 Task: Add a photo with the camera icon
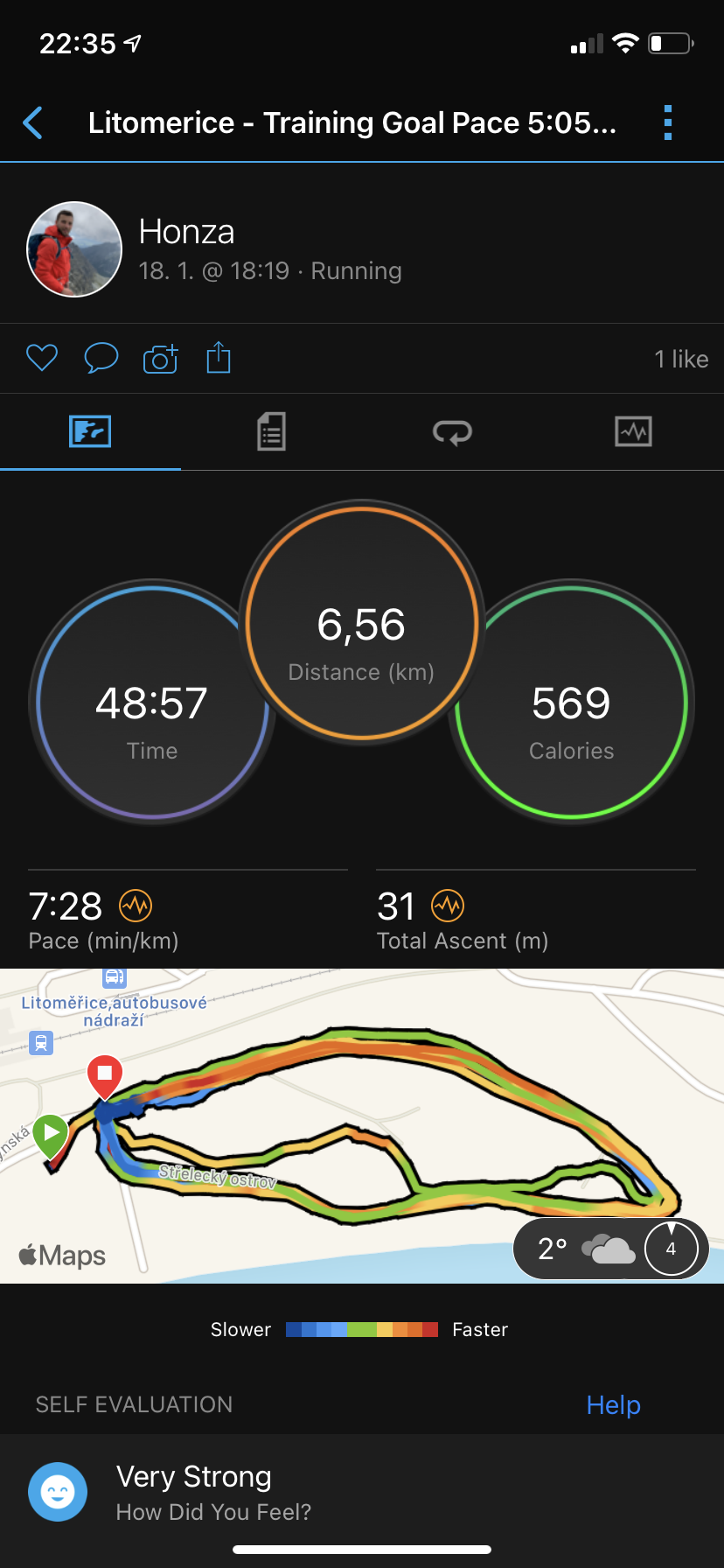(161, 358)
